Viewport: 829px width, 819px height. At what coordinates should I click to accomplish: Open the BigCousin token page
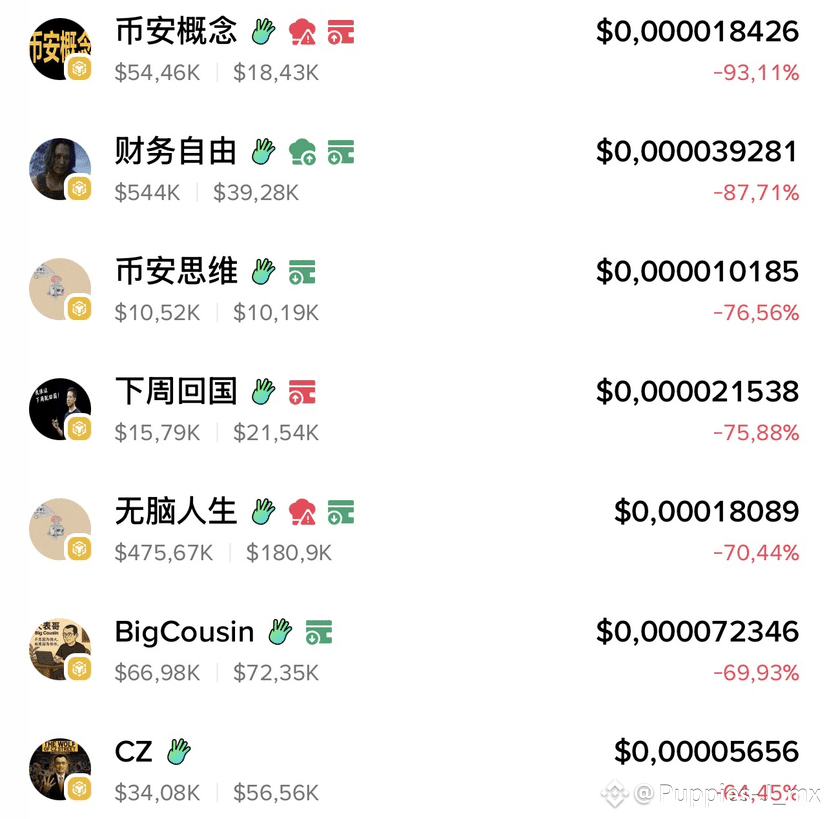click(184, 632)
